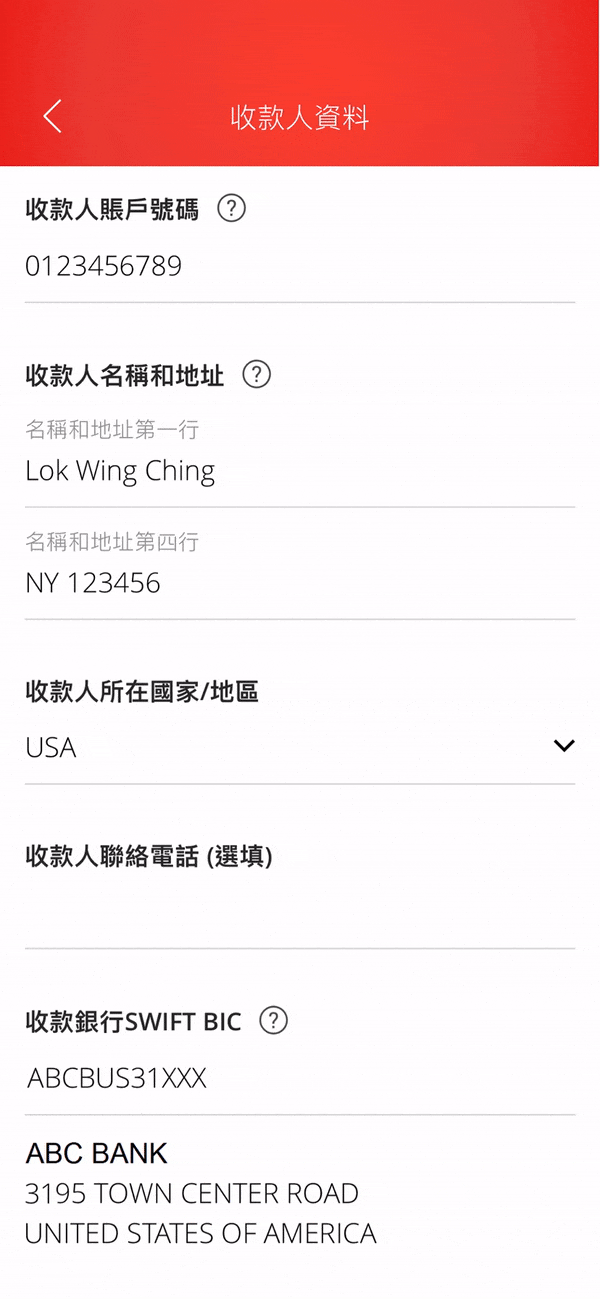600x1299 pixels.
Task: Open help for 收款銀行SWIFT BIC
Action: (273, 1021)
